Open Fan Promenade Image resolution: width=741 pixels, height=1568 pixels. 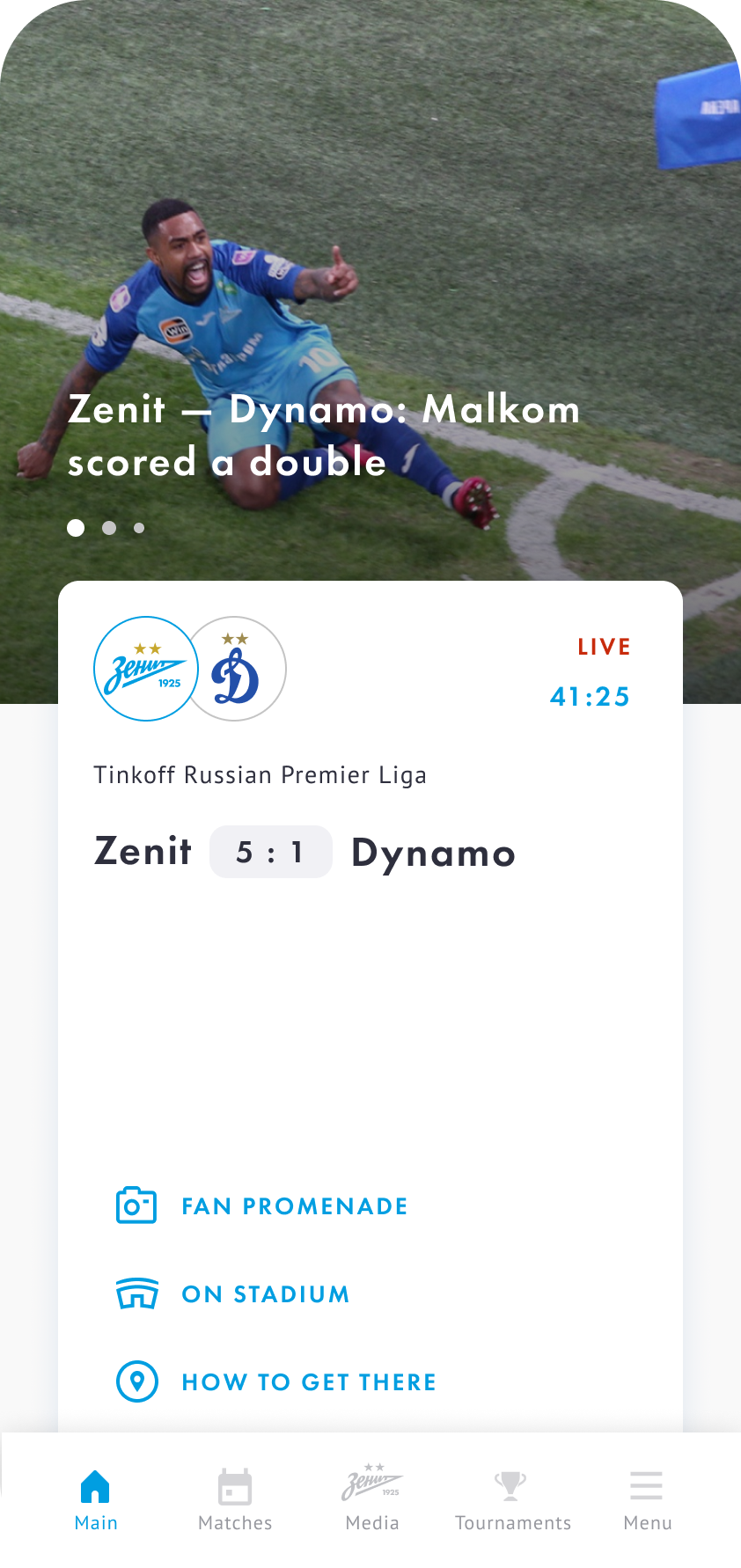294,1206
